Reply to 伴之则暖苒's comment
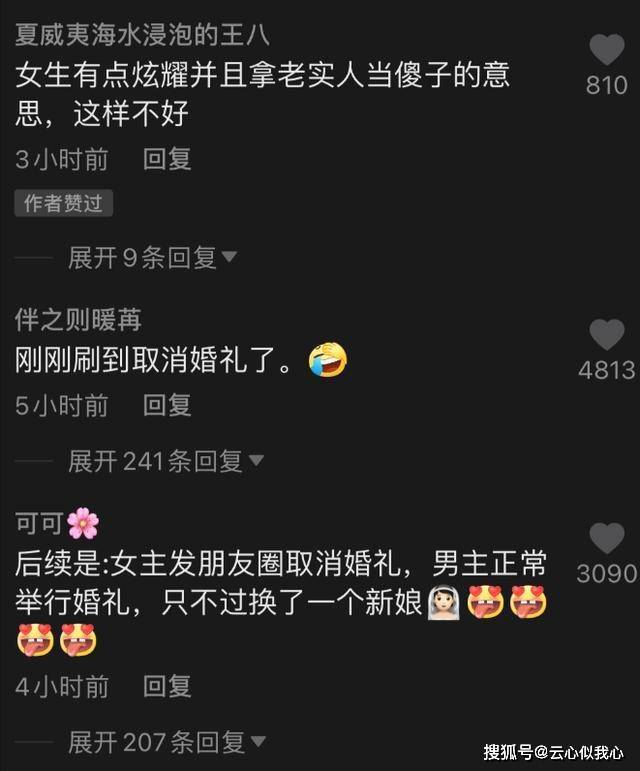640x771 pixels. (x=167, y=405)
